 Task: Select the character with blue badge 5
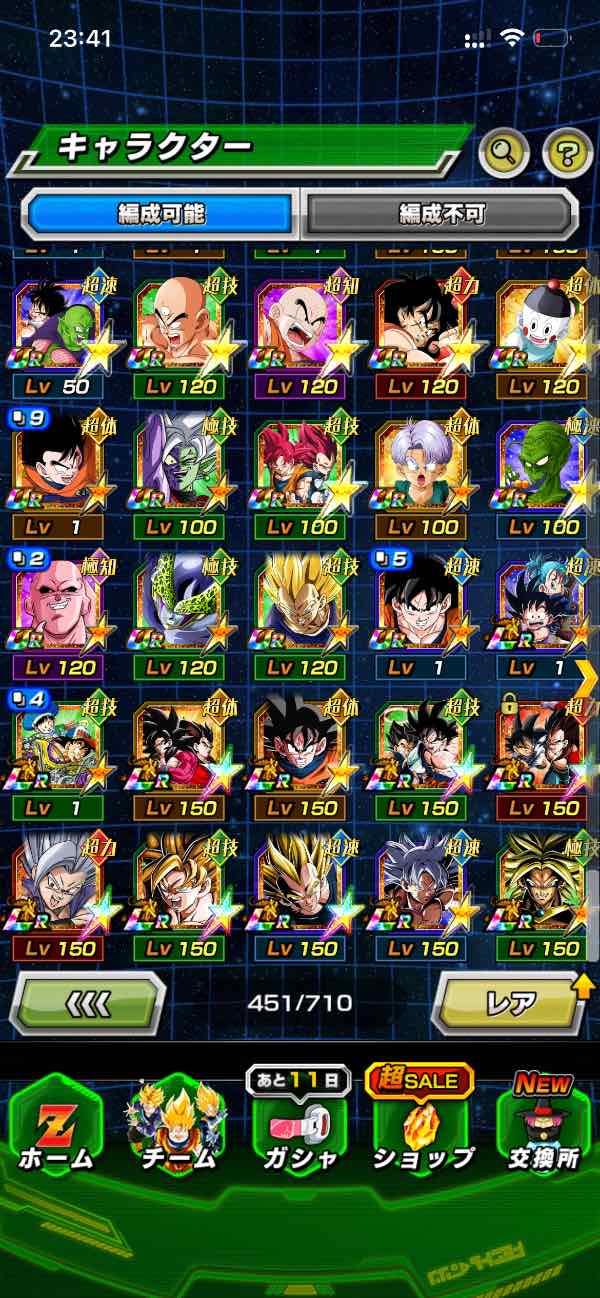[422, 613]
